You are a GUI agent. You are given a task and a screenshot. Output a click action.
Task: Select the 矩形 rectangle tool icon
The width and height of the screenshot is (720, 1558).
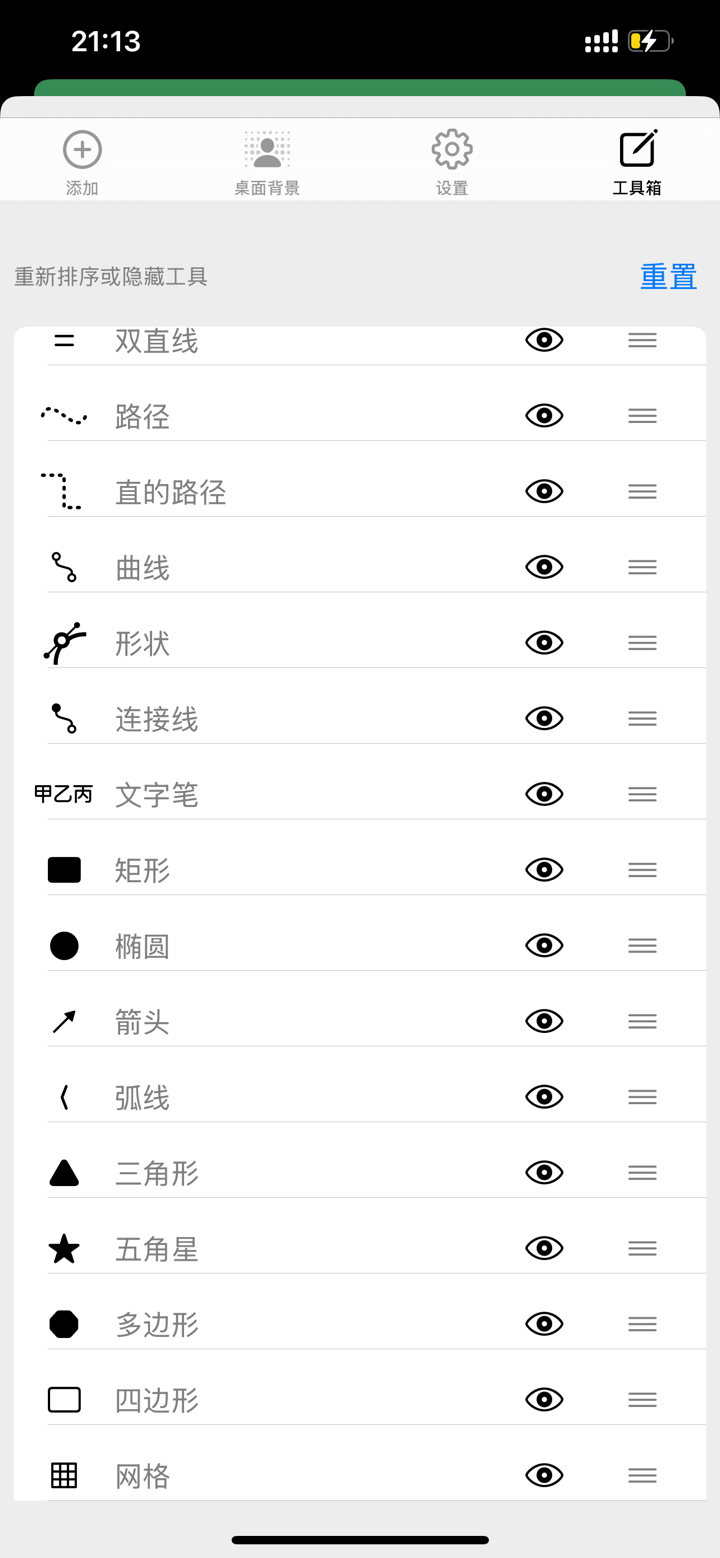click(x=63, y=869)
